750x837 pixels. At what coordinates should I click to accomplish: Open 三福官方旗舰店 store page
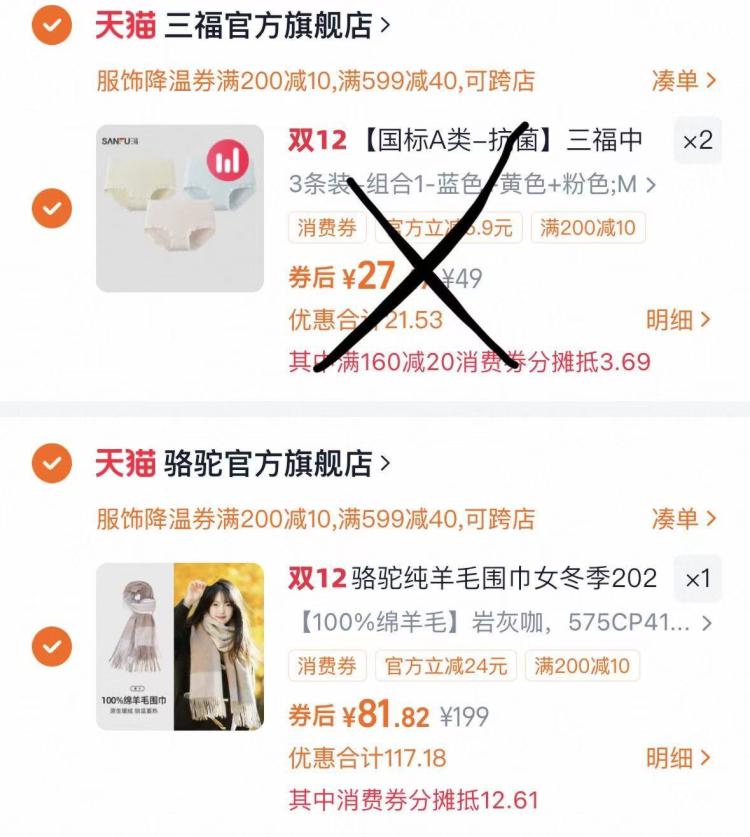coord(242,25)
